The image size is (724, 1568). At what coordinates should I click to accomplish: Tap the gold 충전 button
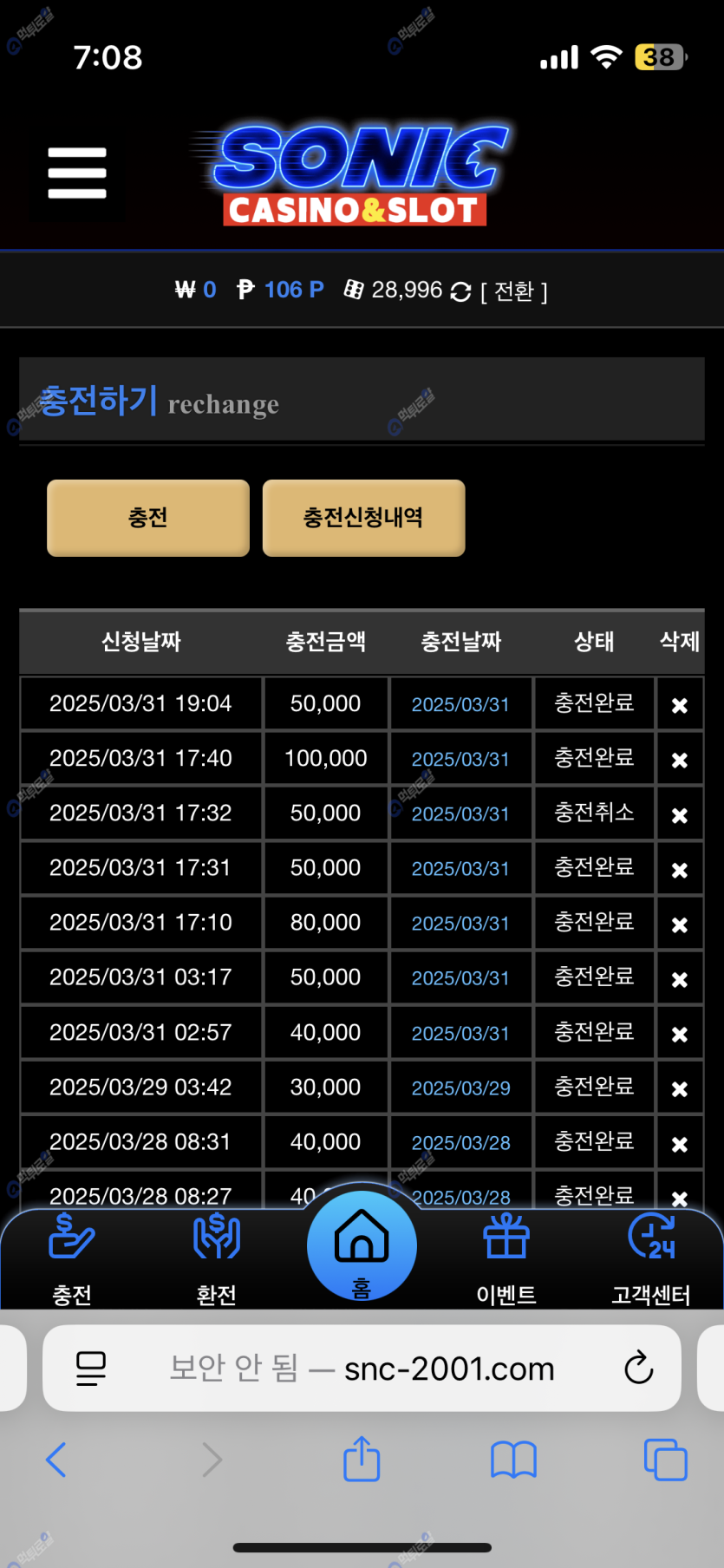click(x=148, y=518)
